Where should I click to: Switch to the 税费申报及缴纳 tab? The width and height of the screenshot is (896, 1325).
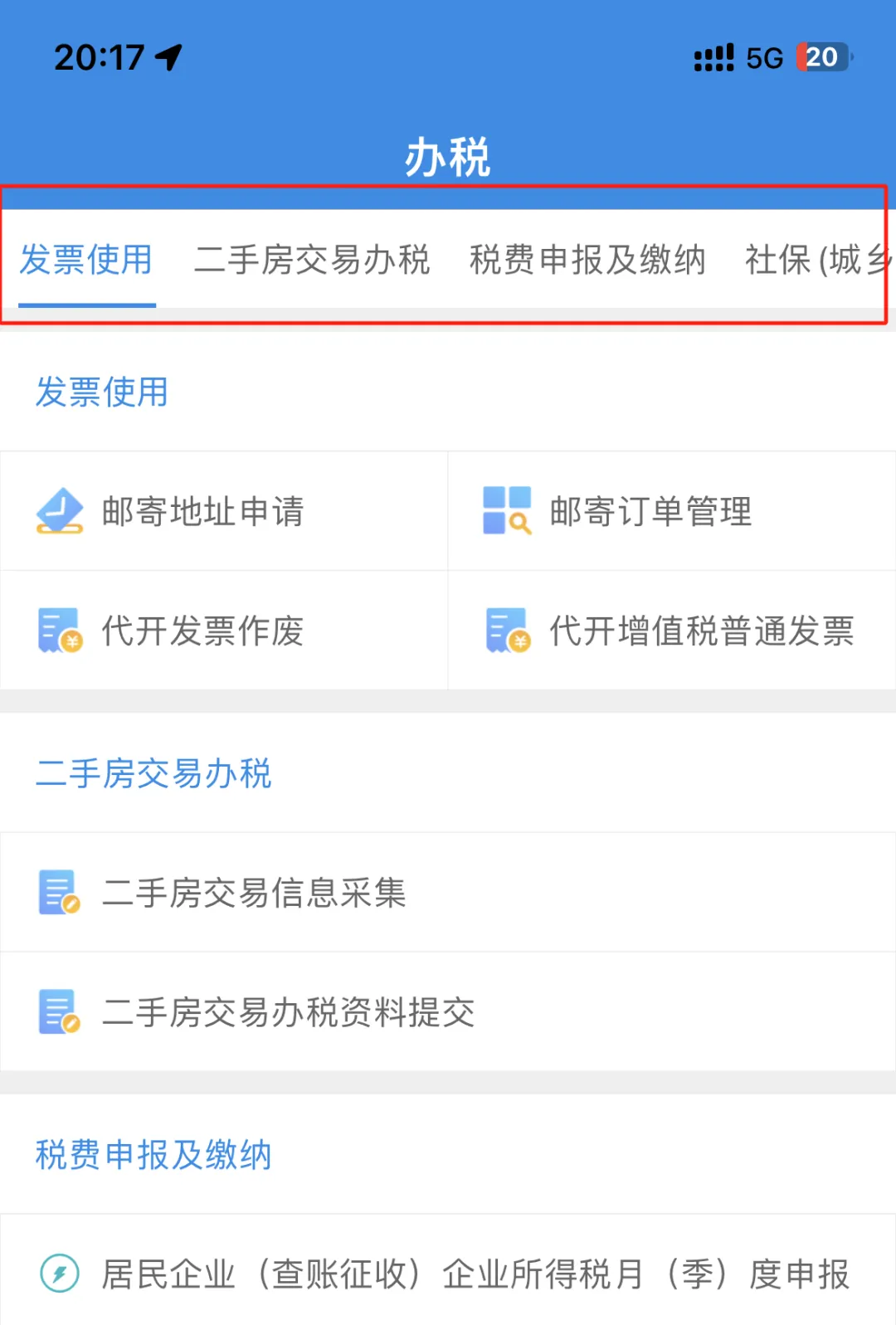pyautogui.click(x=587, y=261)
